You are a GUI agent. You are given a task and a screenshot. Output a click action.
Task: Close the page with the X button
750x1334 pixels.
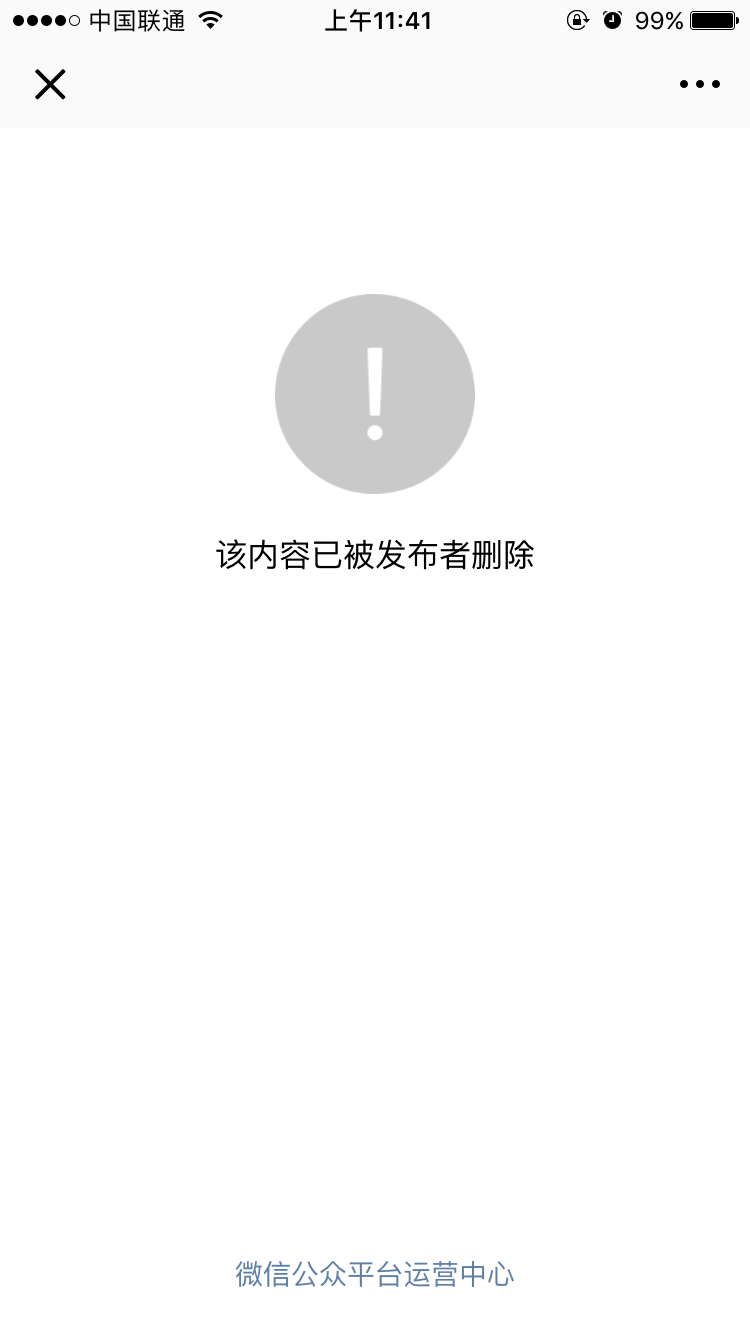pos(50,85)
